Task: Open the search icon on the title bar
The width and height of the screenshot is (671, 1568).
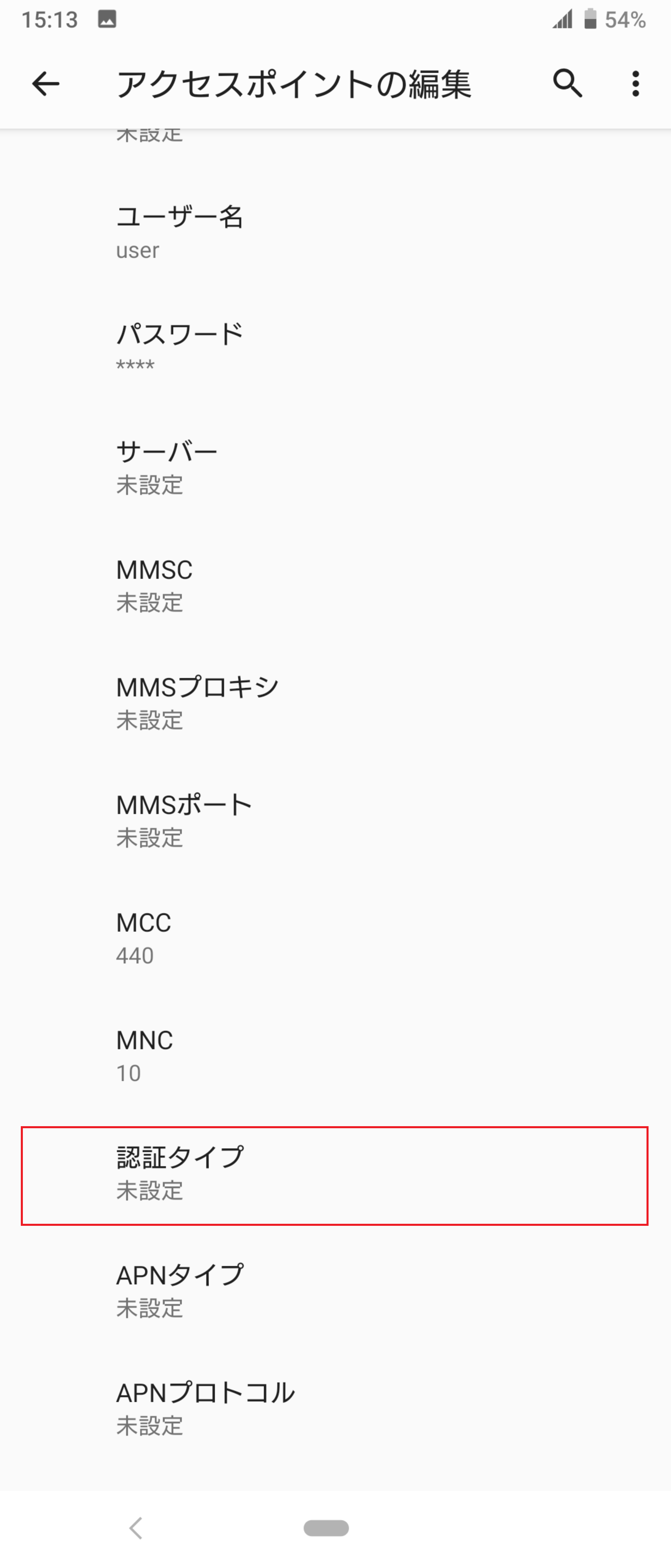Action: [x=567, y=83]
